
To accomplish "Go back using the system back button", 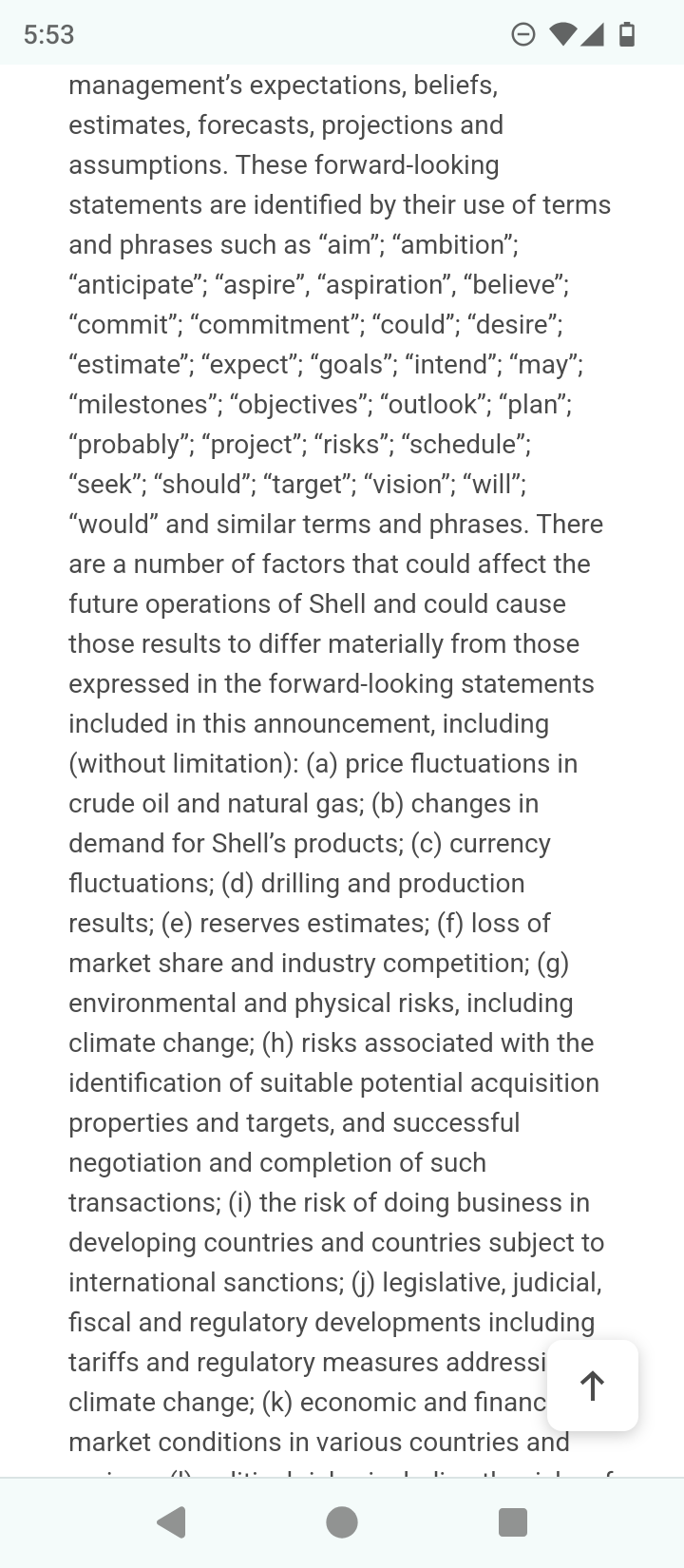I will coord(171,1522).
